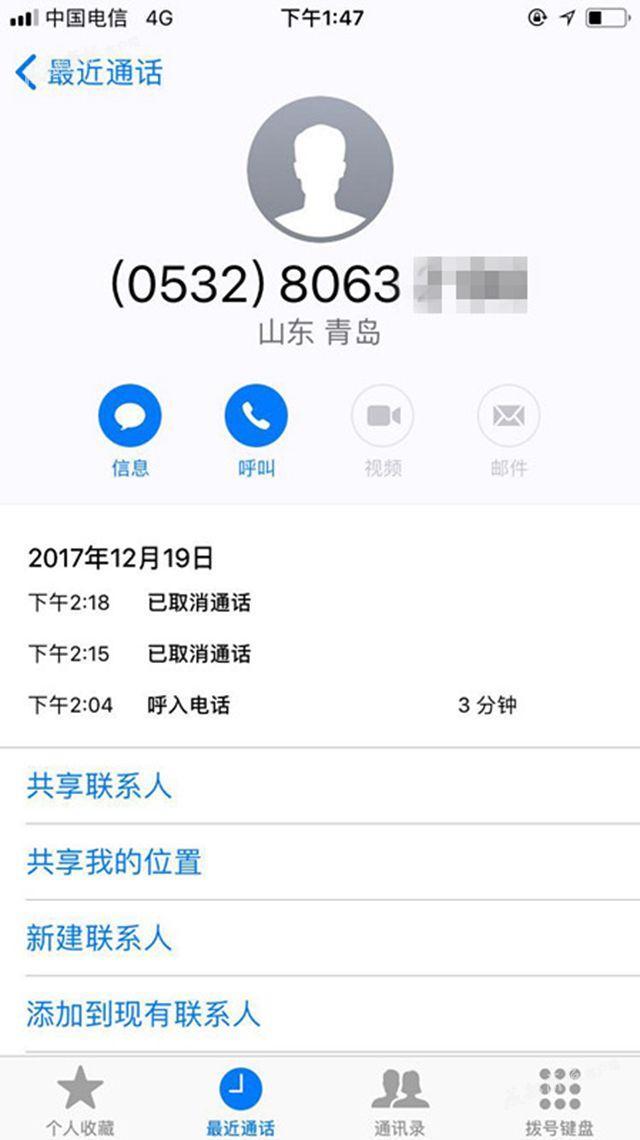Tap 共享联系人 option
The height and width of the screenshot is (1140, 640).
click(x=320, y=786)
